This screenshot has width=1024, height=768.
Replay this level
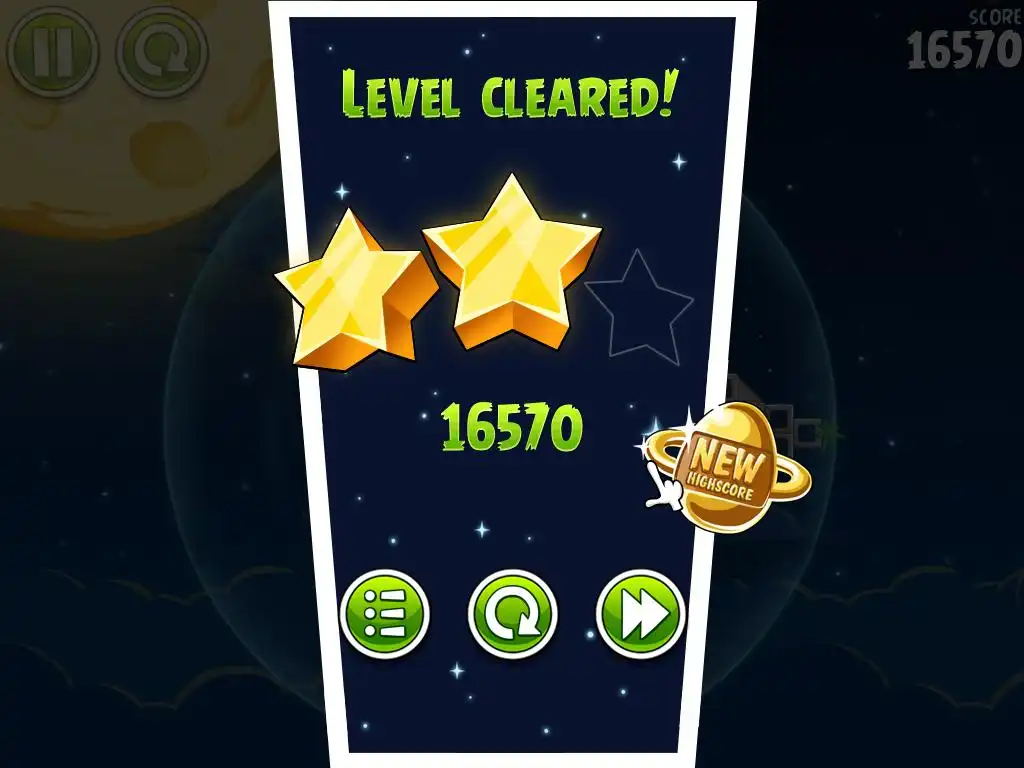512,613
